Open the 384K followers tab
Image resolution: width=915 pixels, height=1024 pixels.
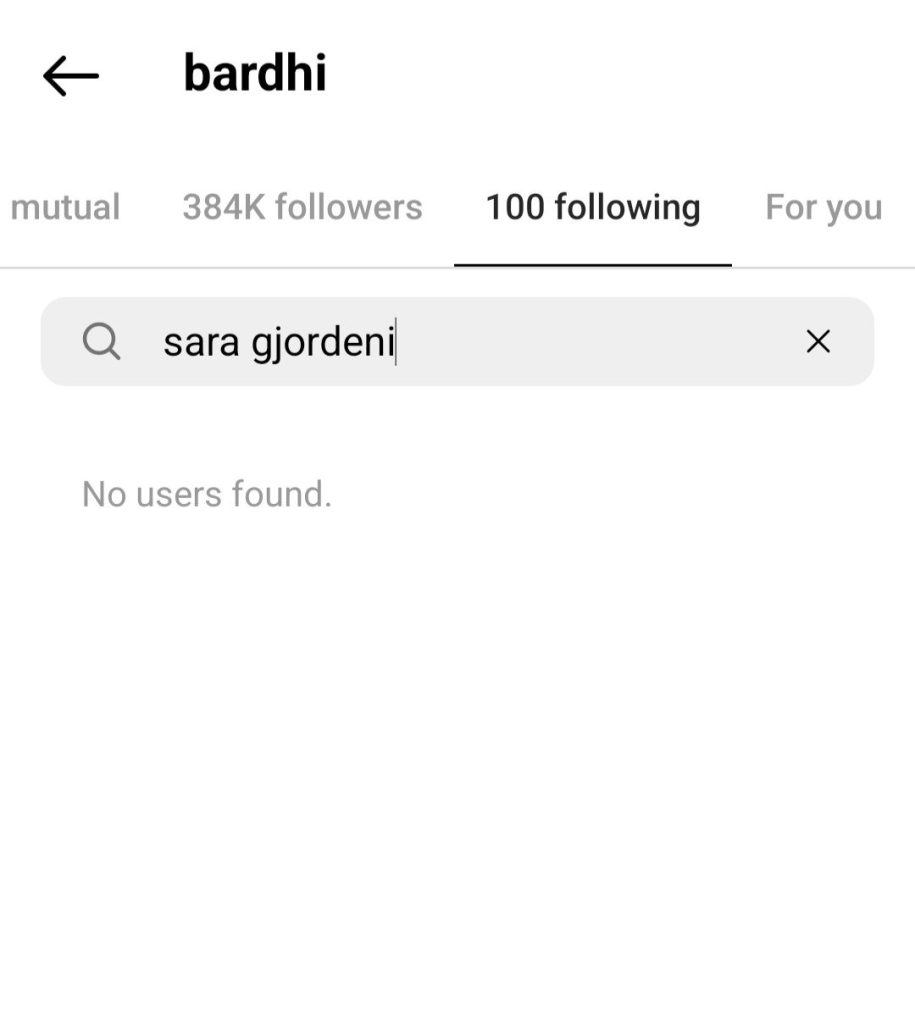coord(302,208)
